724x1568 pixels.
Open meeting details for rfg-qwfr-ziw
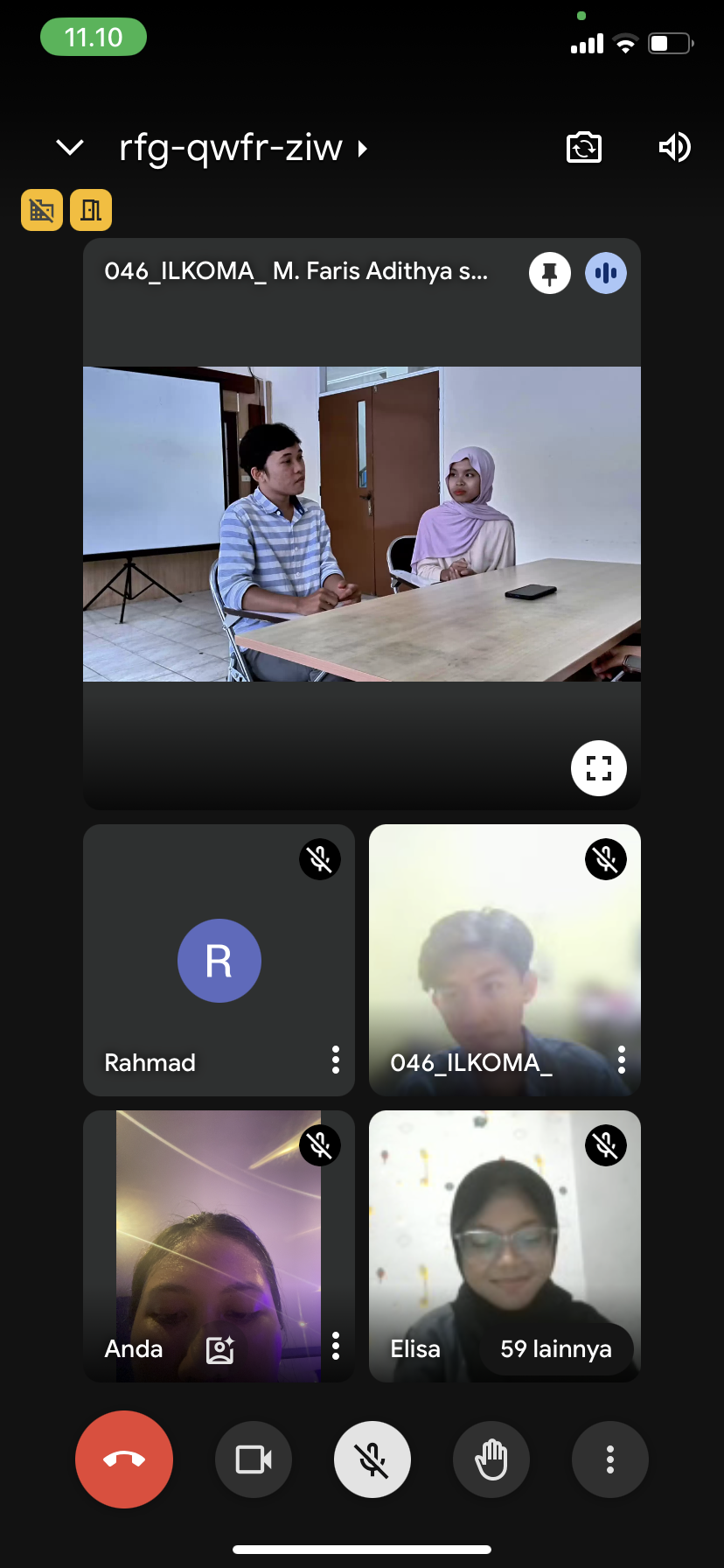pos(243,148)
